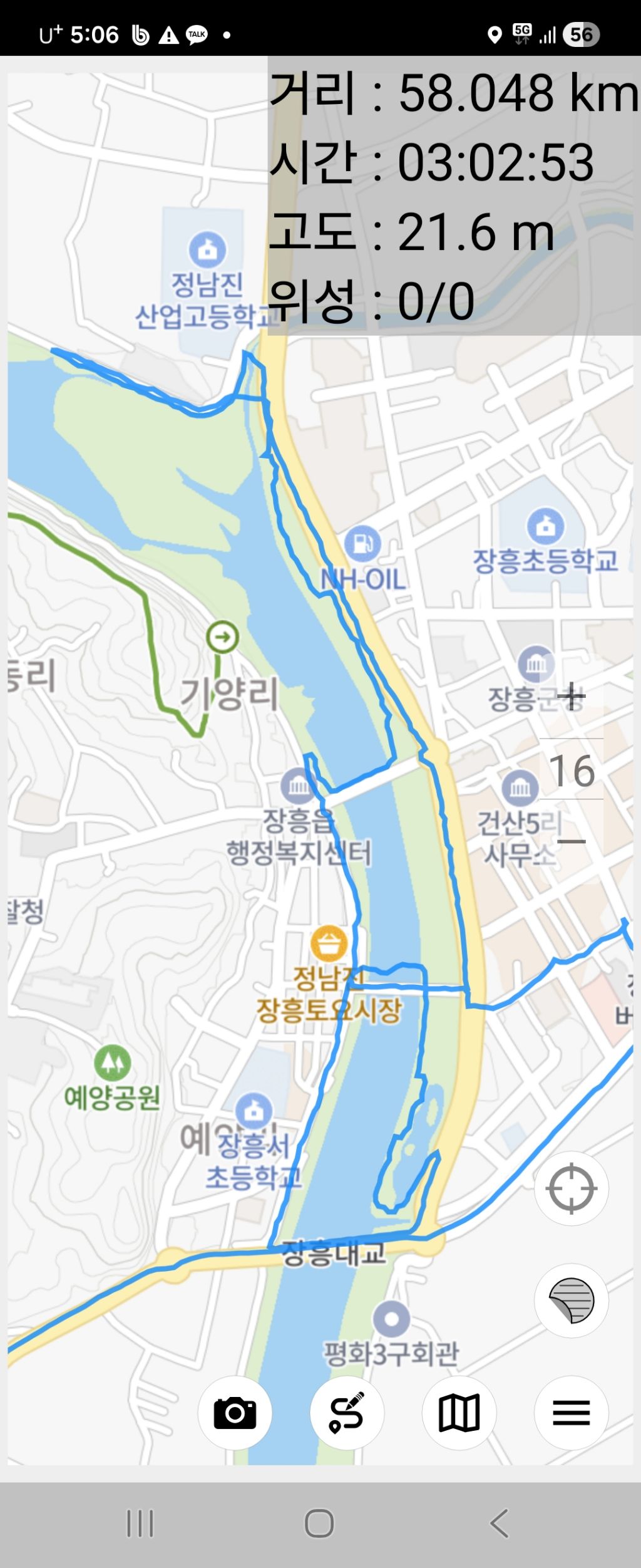The image size is (641, 1568).
Task: Open the map layers button
Action: click(x=571, y=1301)
